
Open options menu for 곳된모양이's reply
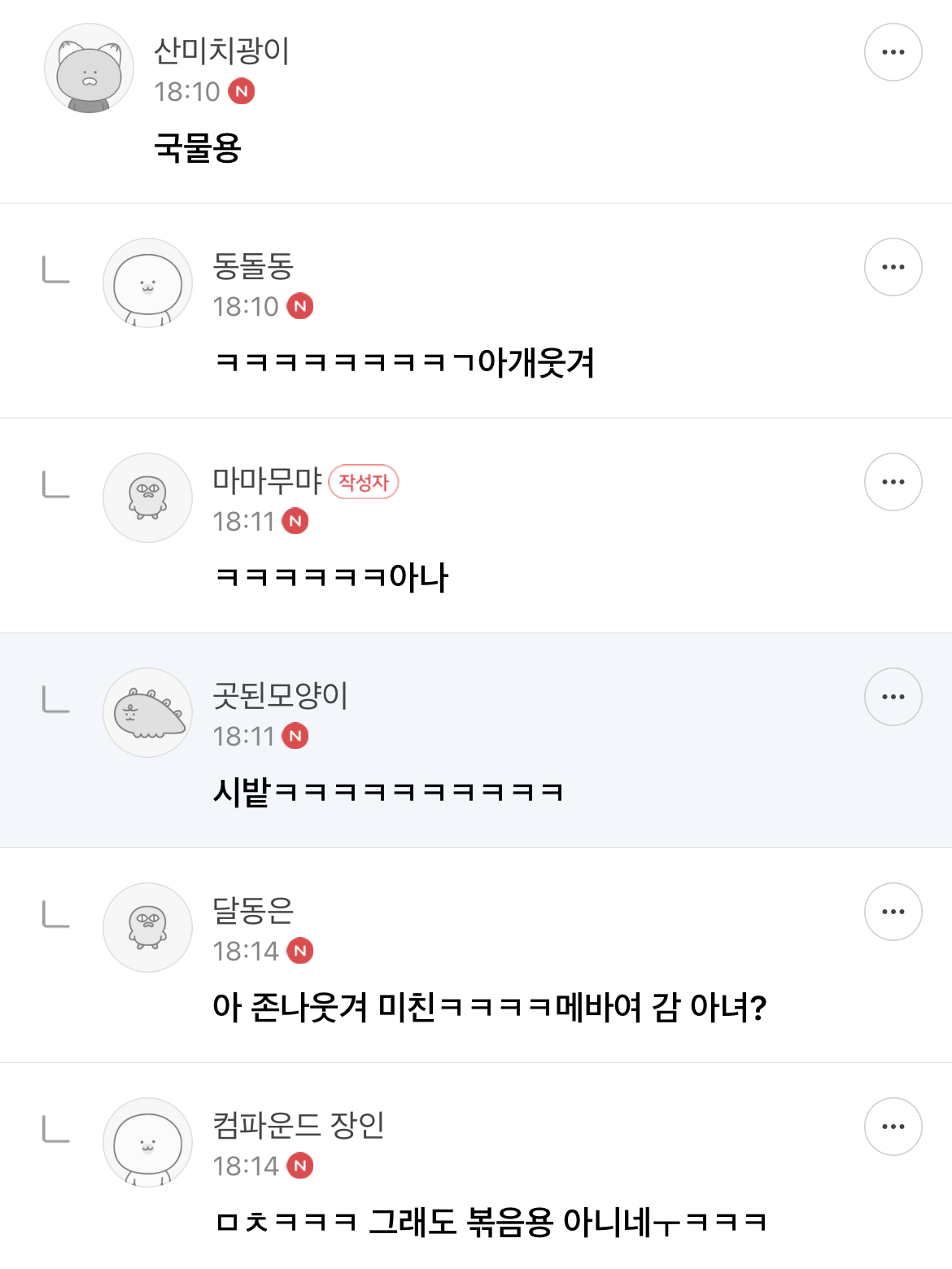point(892,696)
